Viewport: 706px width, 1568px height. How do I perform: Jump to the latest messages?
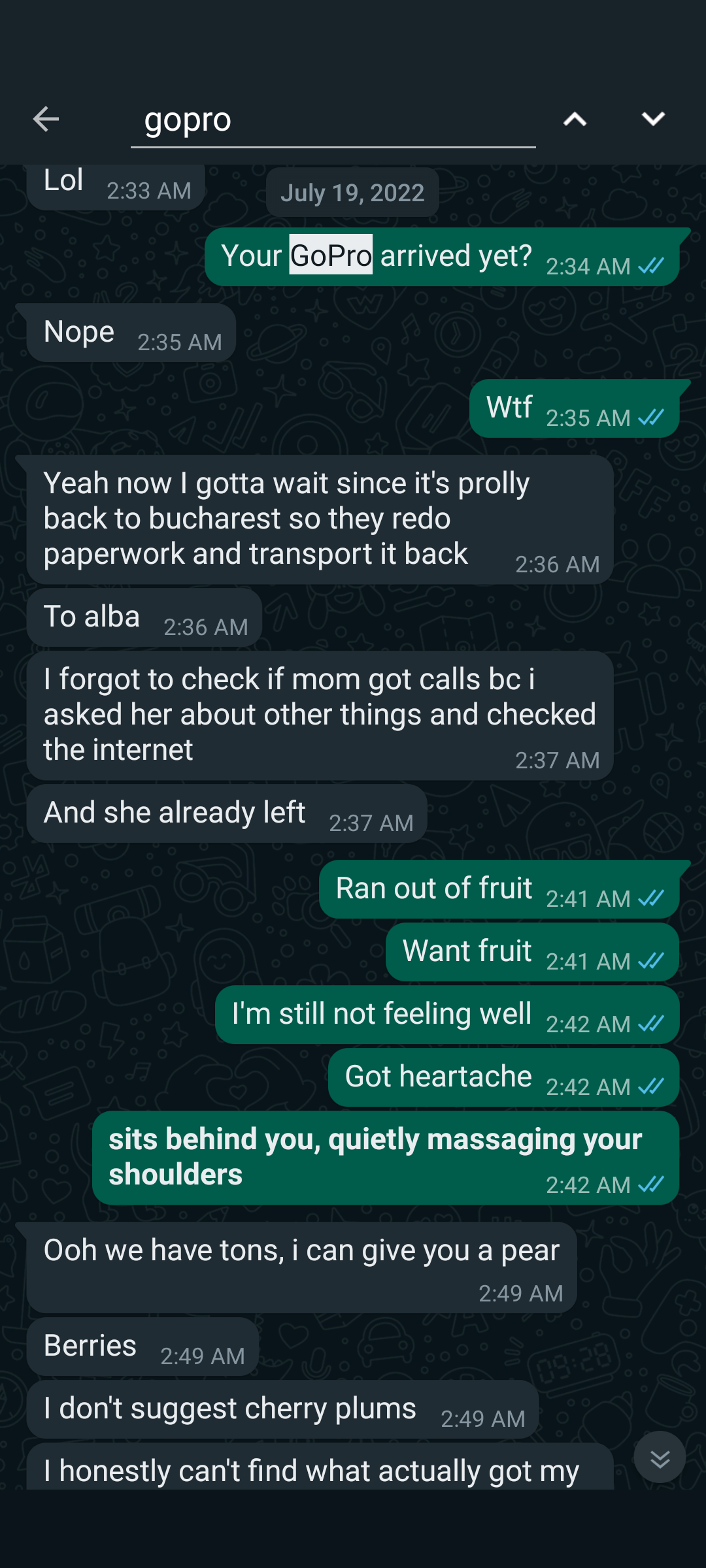660,1457
